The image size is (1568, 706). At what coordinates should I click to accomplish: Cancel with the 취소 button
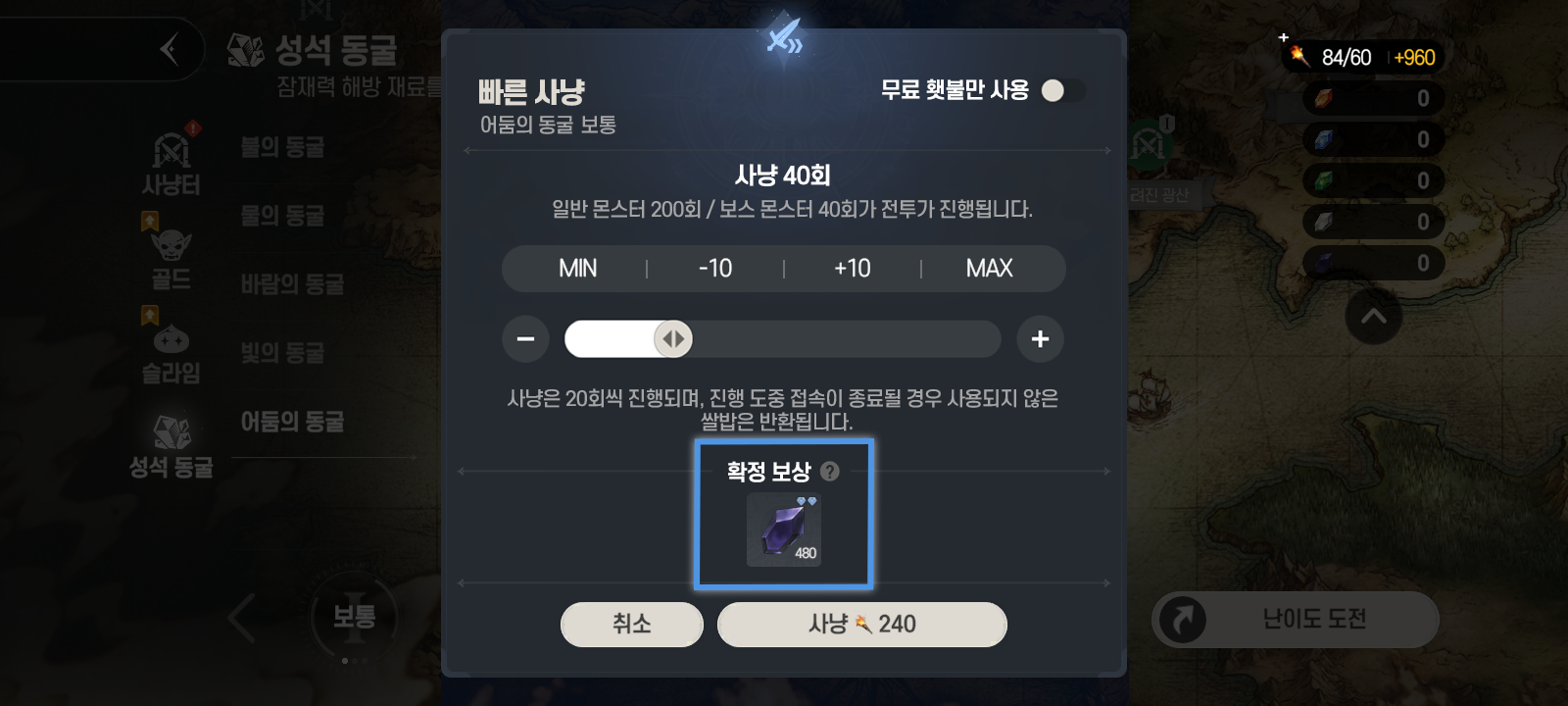point(632,625)
